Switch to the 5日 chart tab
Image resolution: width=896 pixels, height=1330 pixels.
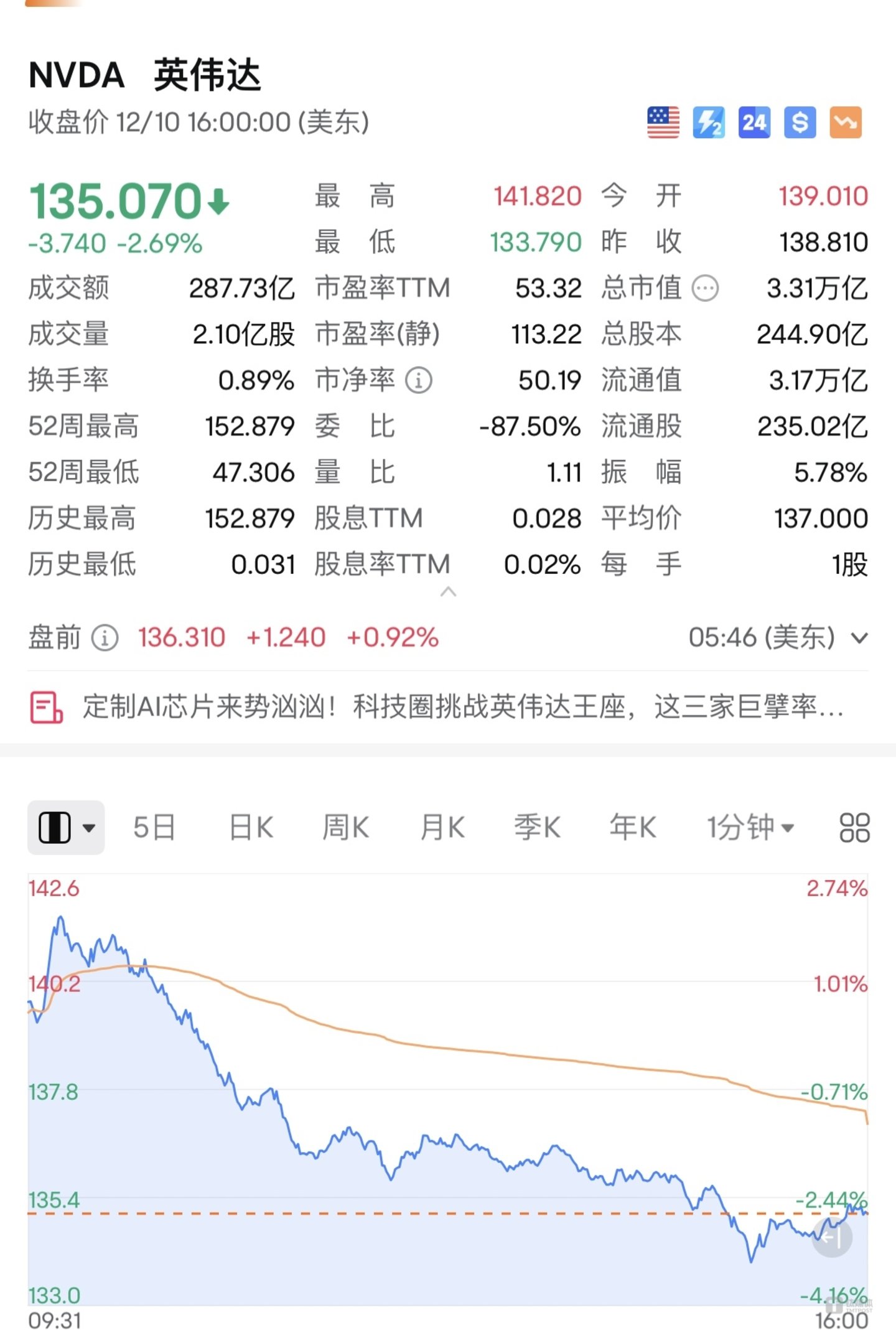coord(154,828)
